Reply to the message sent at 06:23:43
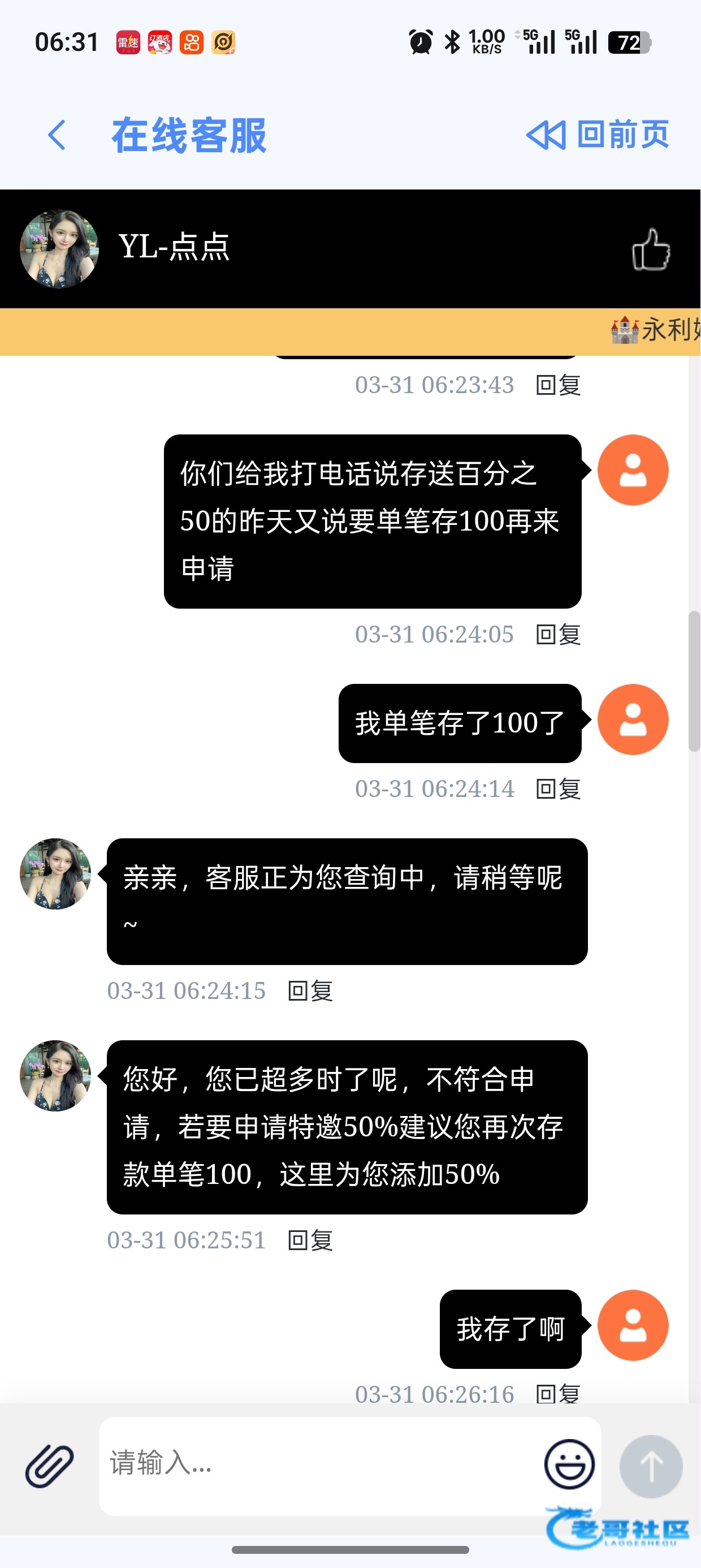701x1568 pixels. point(558,385)
